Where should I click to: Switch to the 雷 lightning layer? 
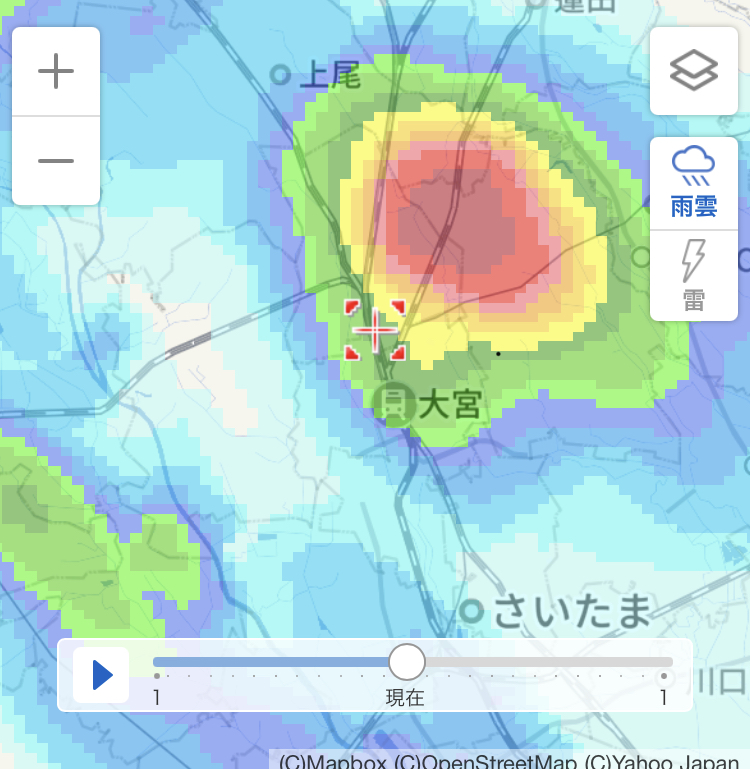coord(693,275)
